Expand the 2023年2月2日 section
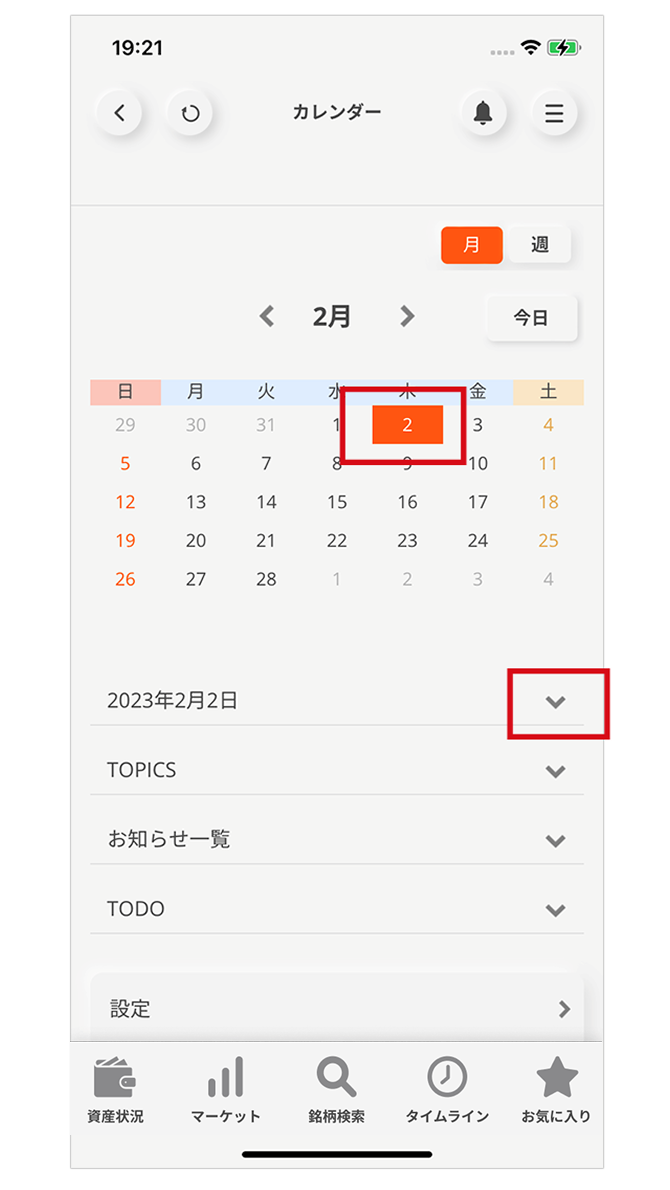 pos(556,702)
